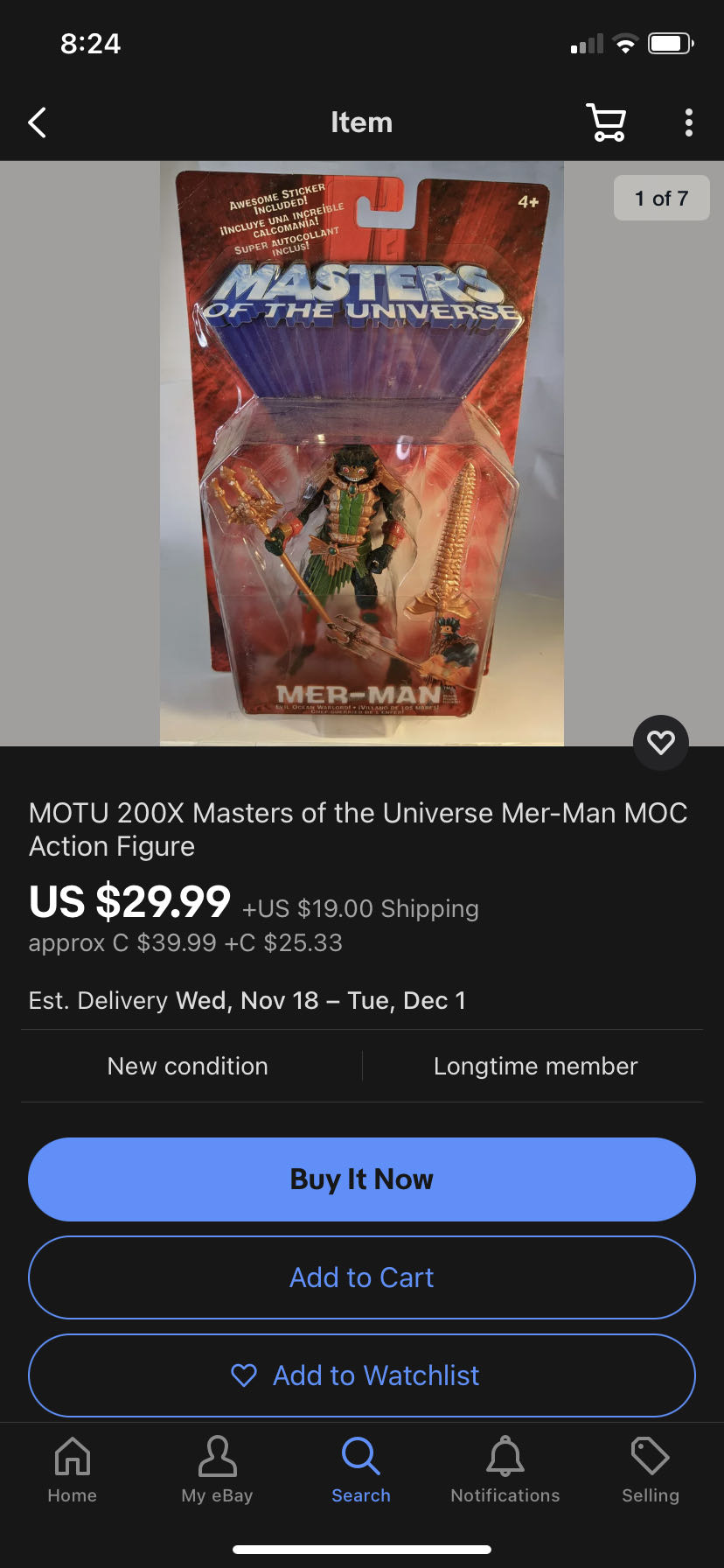Open seller info by tapping Longtime member
The height and width of the screenshot is (1568, 724).
[x=535, y=1066]
